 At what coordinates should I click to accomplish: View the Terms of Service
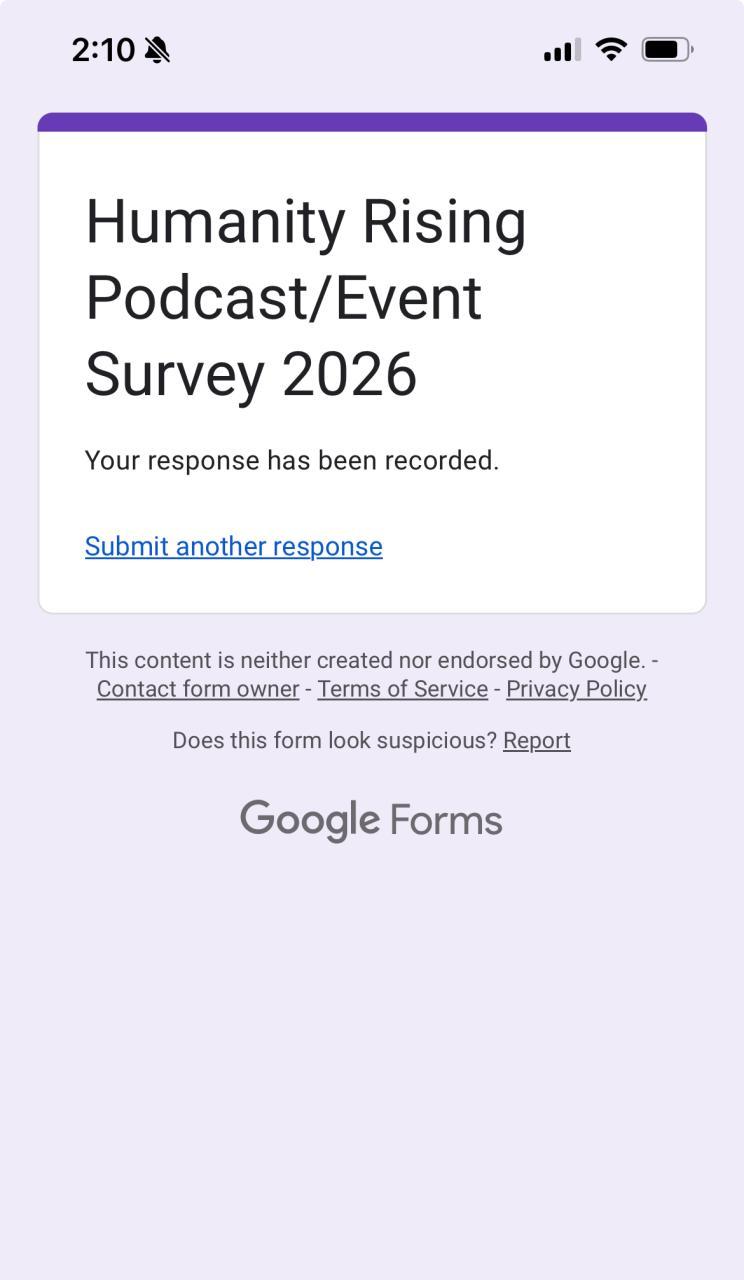click(x=402, y=689)
